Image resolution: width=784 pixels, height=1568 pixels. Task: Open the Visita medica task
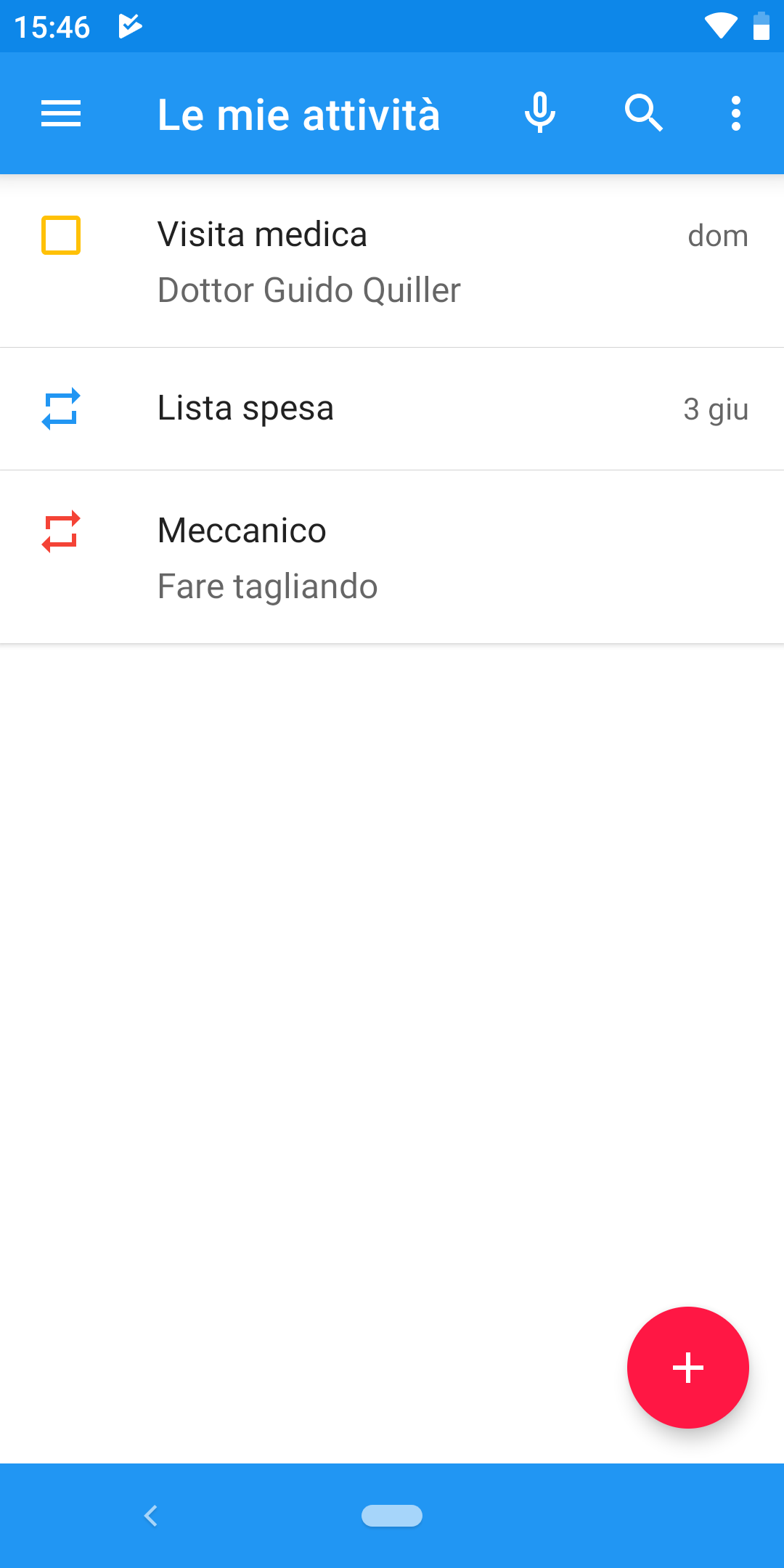point(392,261)
